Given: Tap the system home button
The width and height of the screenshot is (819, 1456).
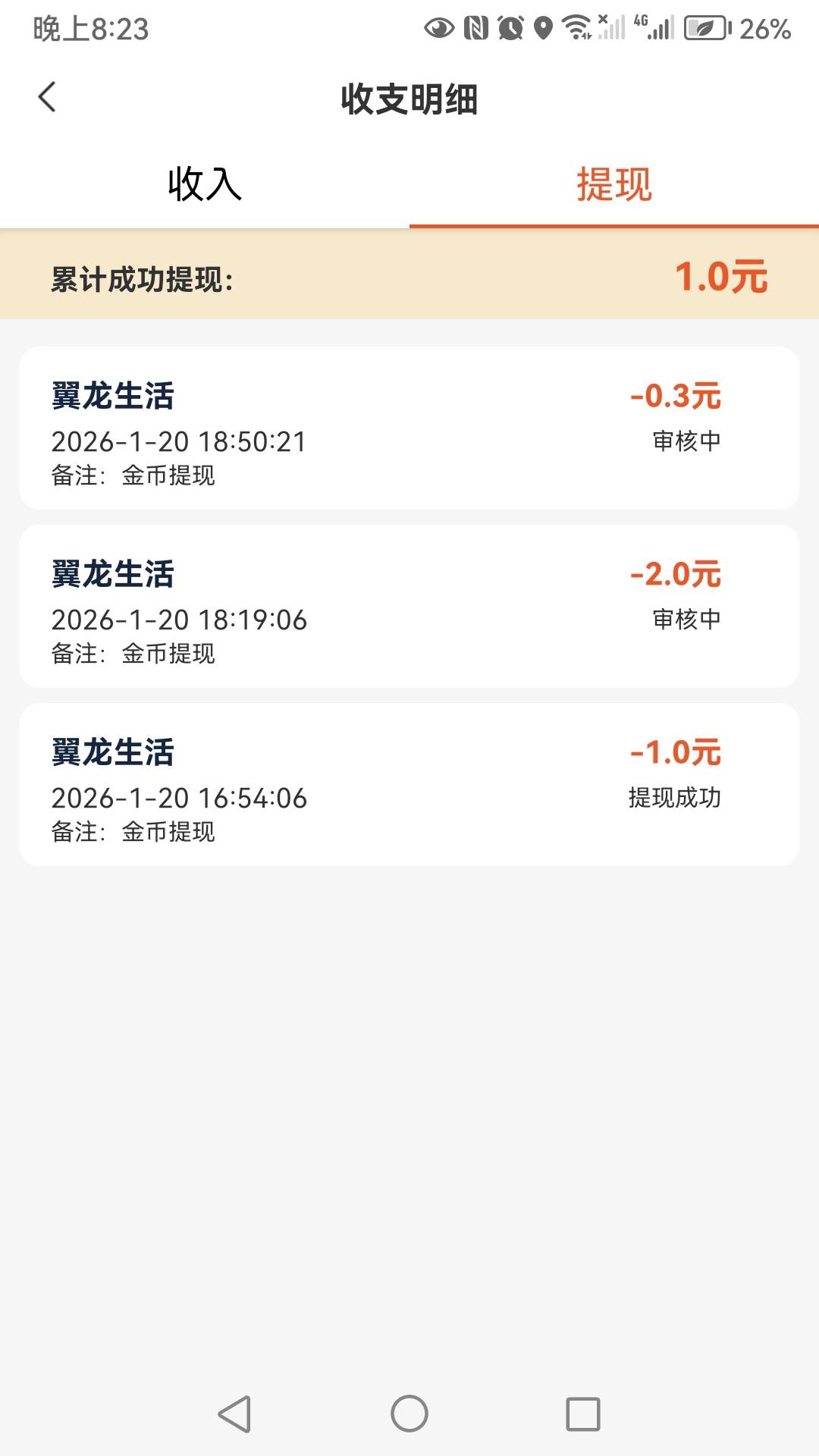Looking at the screenshot, I should click(409, 1414).
